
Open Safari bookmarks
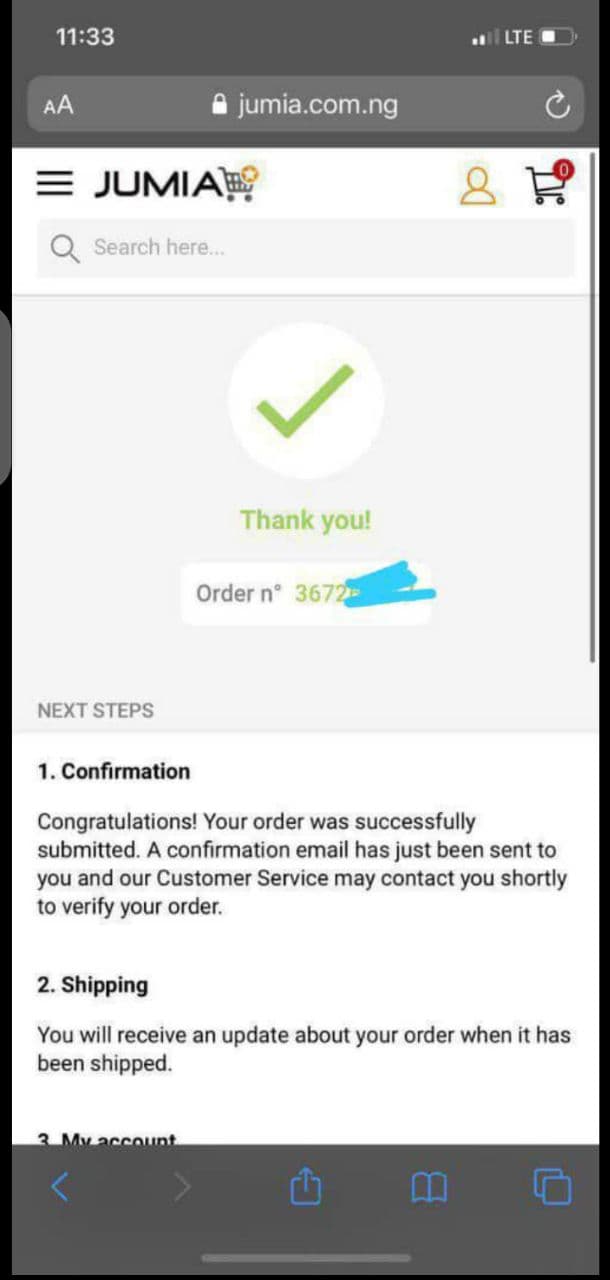[429, 1187]
